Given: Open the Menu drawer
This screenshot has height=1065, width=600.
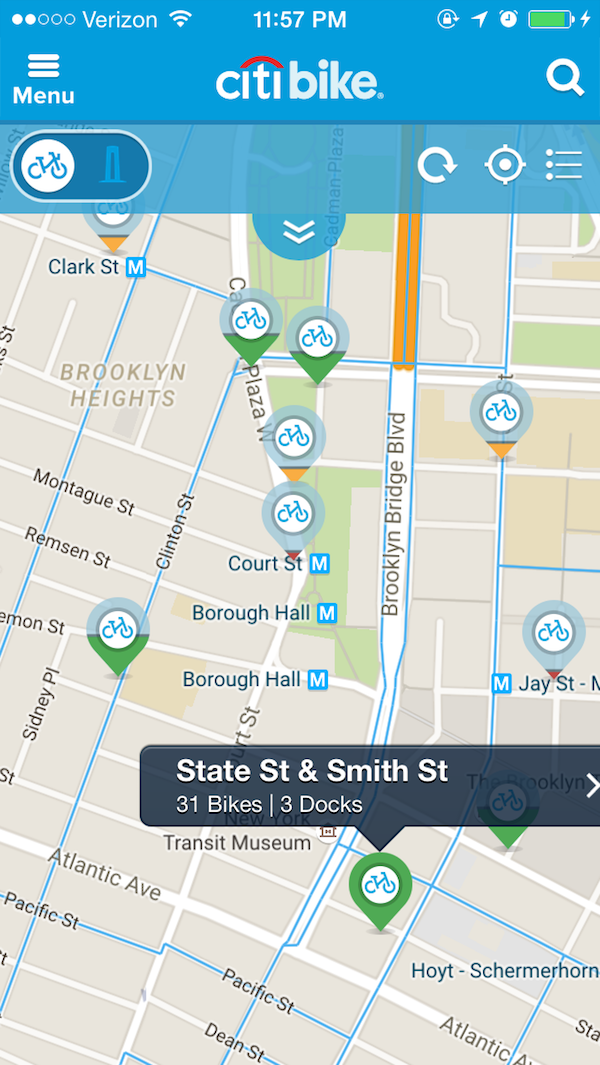Looking at the screenshot, I should pos(43,78).
